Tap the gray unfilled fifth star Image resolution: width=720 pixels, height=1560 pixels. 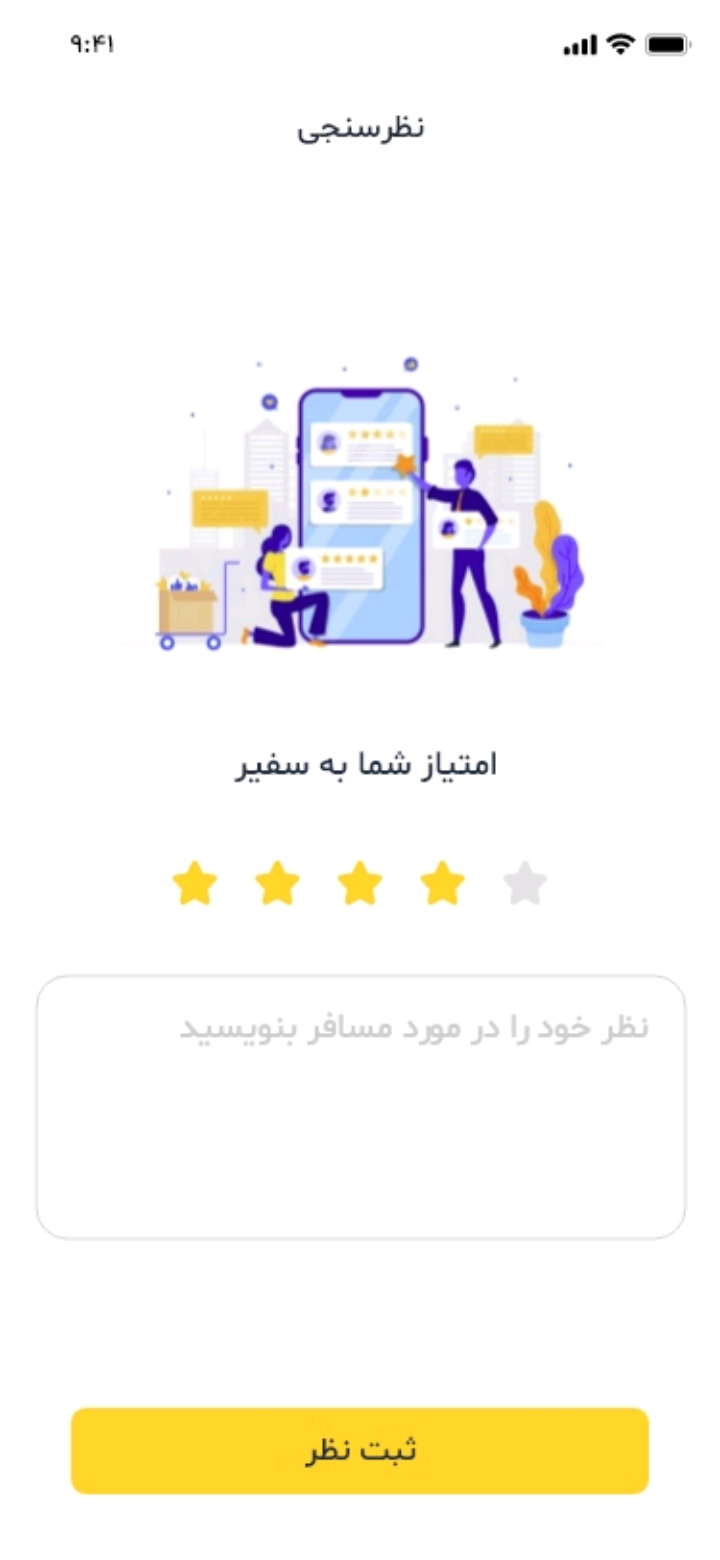point(525,884)
